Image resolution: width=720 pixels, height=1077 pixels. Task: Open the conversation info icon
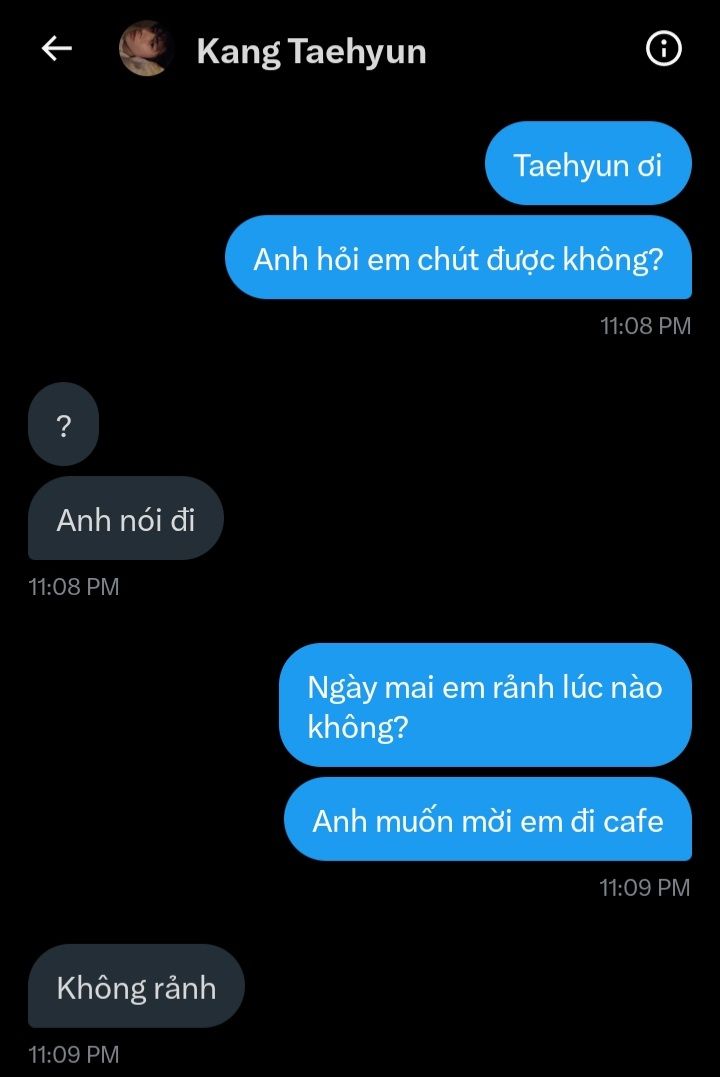(x=664, y=49)
